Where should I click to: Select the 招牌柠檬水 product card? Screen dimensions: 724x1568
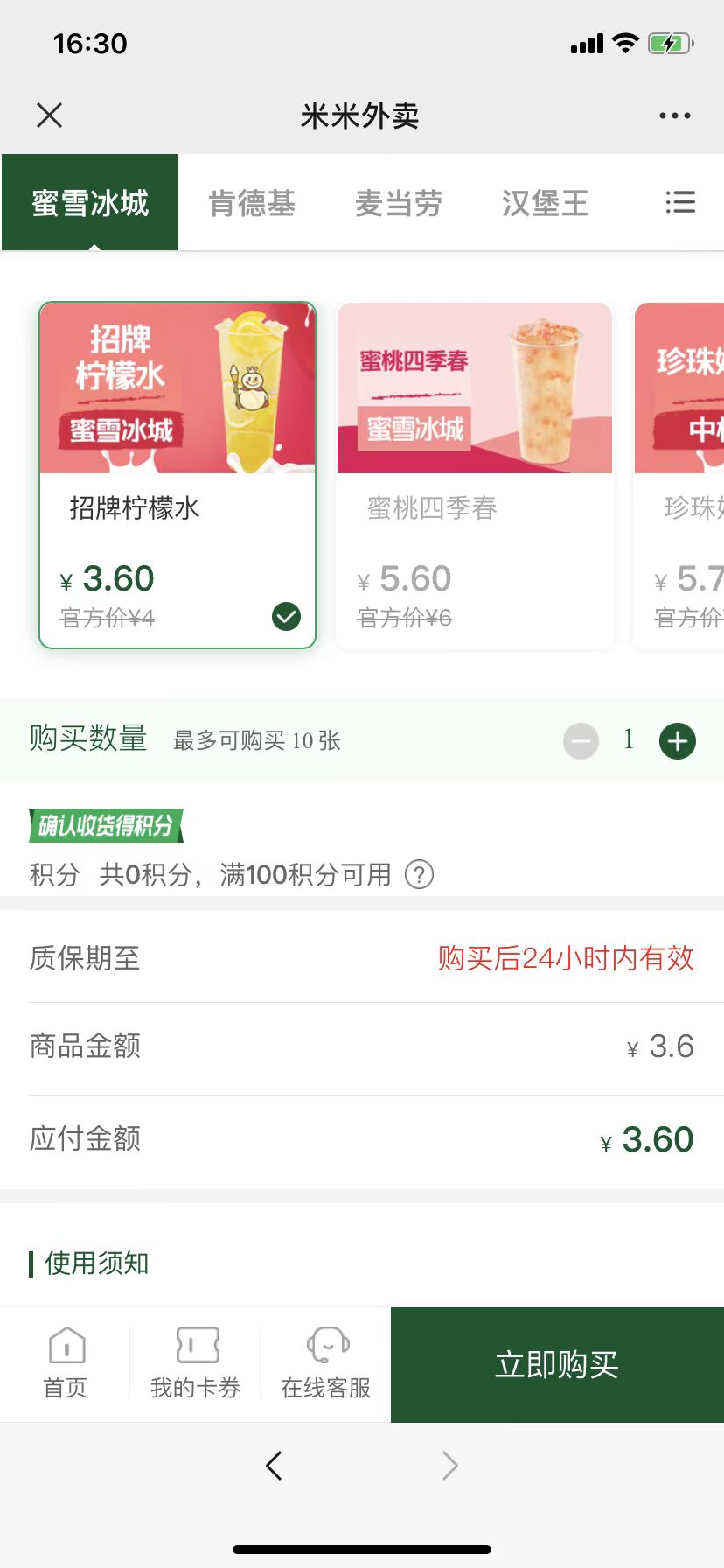pos(178,475)
